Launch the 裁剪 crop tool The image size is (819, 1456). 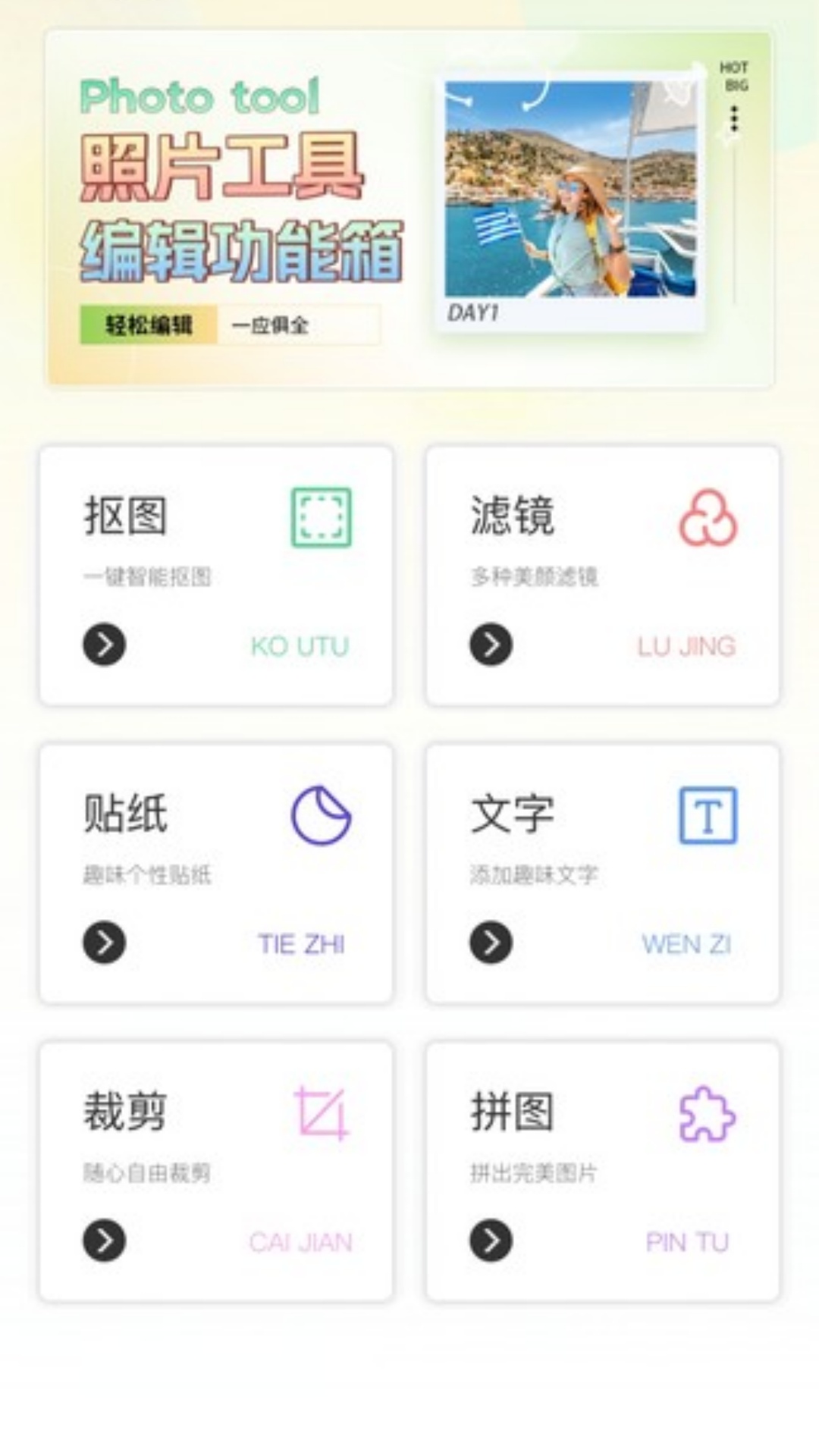(216, 1172)
